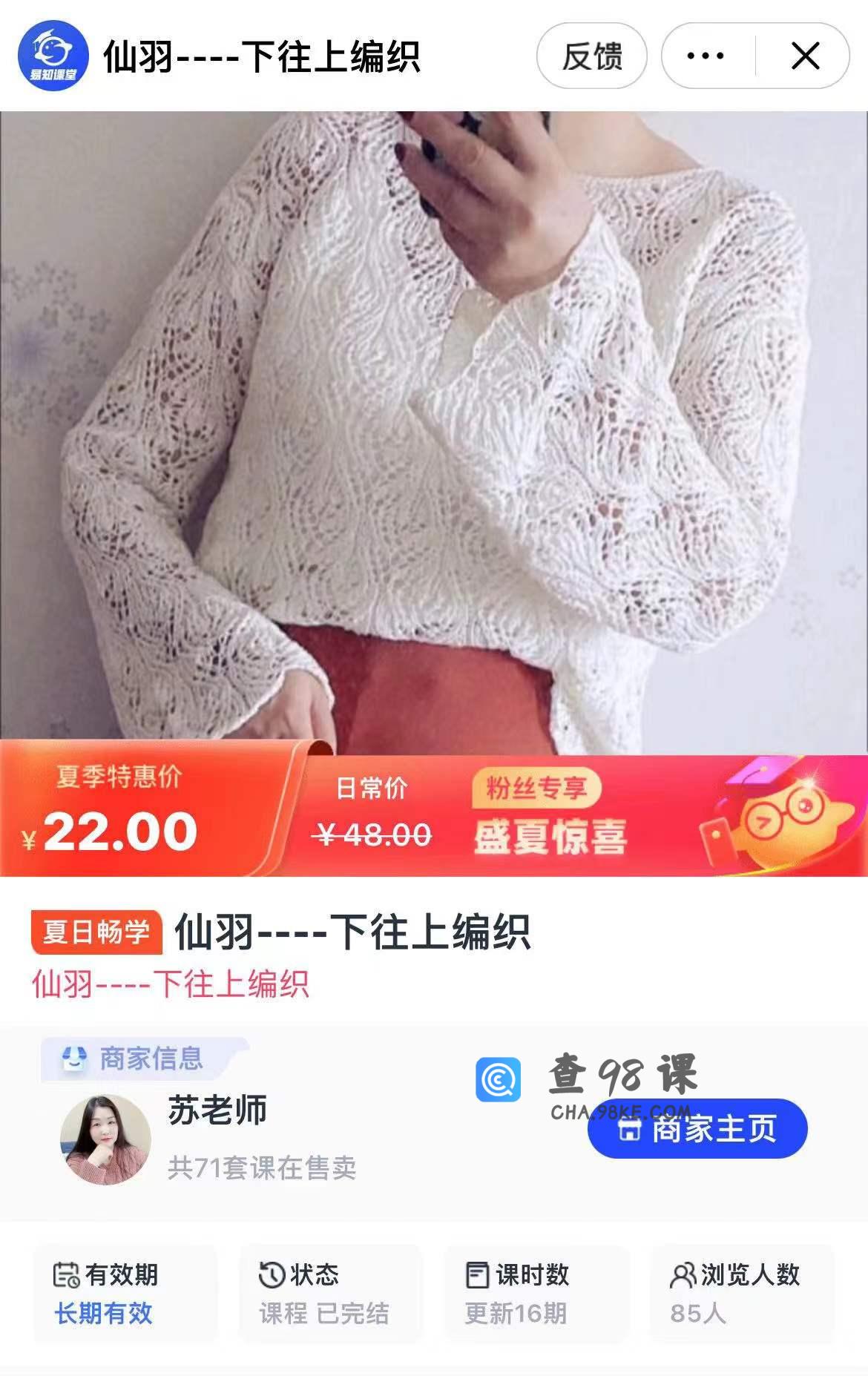Image resolution: width=868 pixels, height=1376 pixels.
Task: Tap the 反馈 feedback button
Action: pos(591,56)
